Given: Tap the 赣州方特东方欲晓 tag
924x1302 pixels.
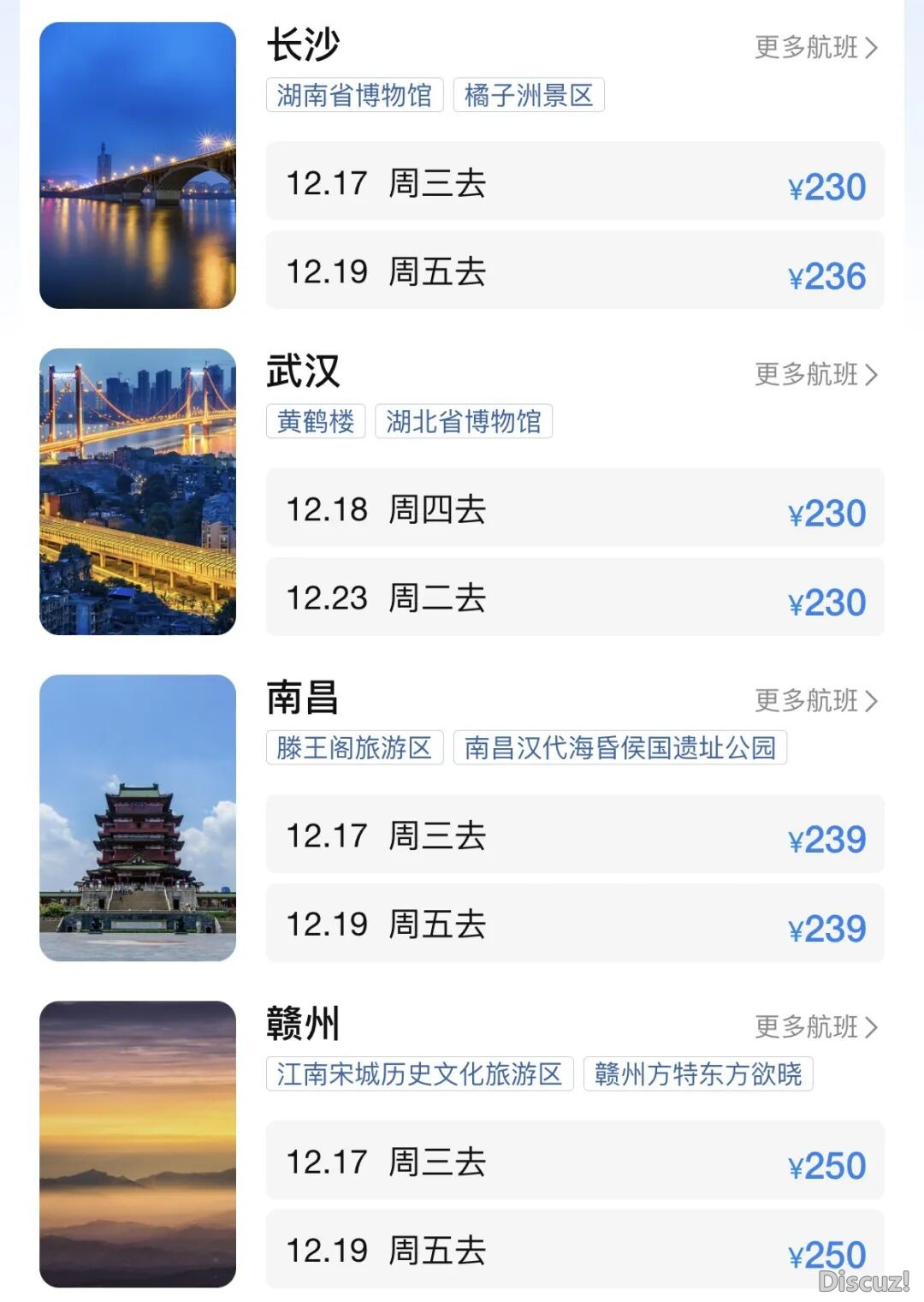Looking at the screenshot, I should (697, 1073).
